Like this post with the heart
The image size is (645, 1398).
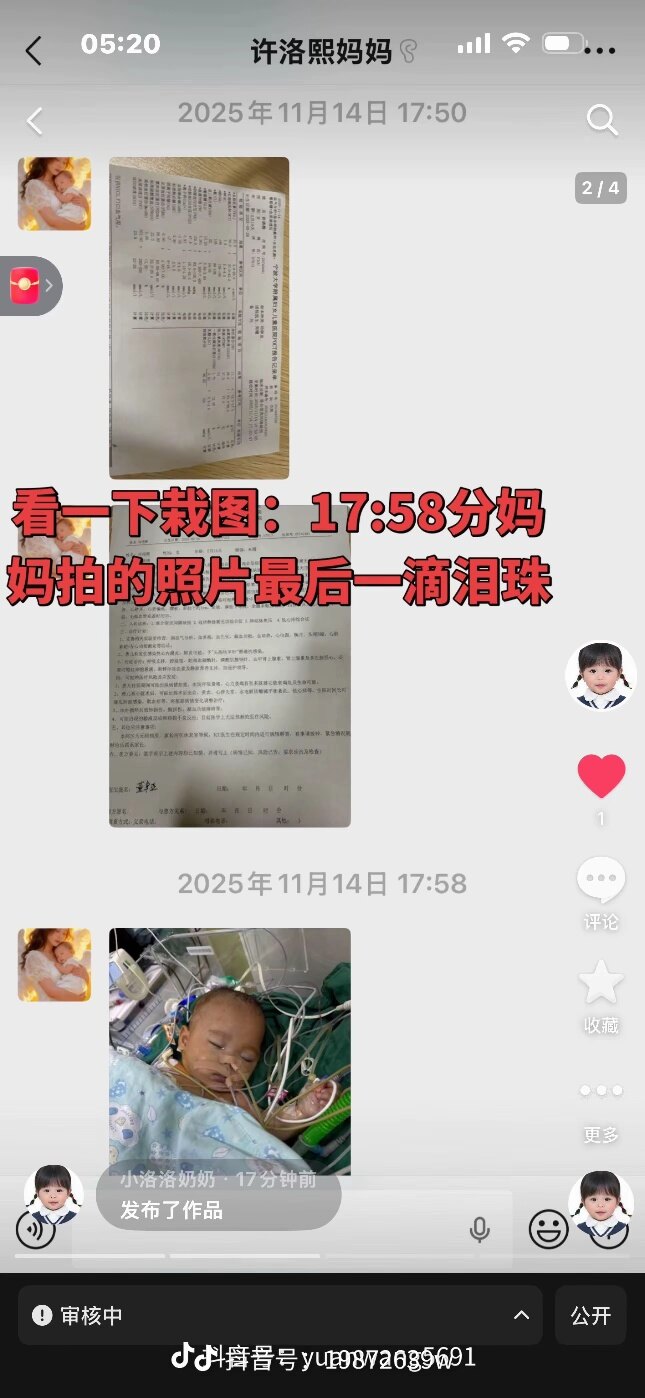click(601, 777)
